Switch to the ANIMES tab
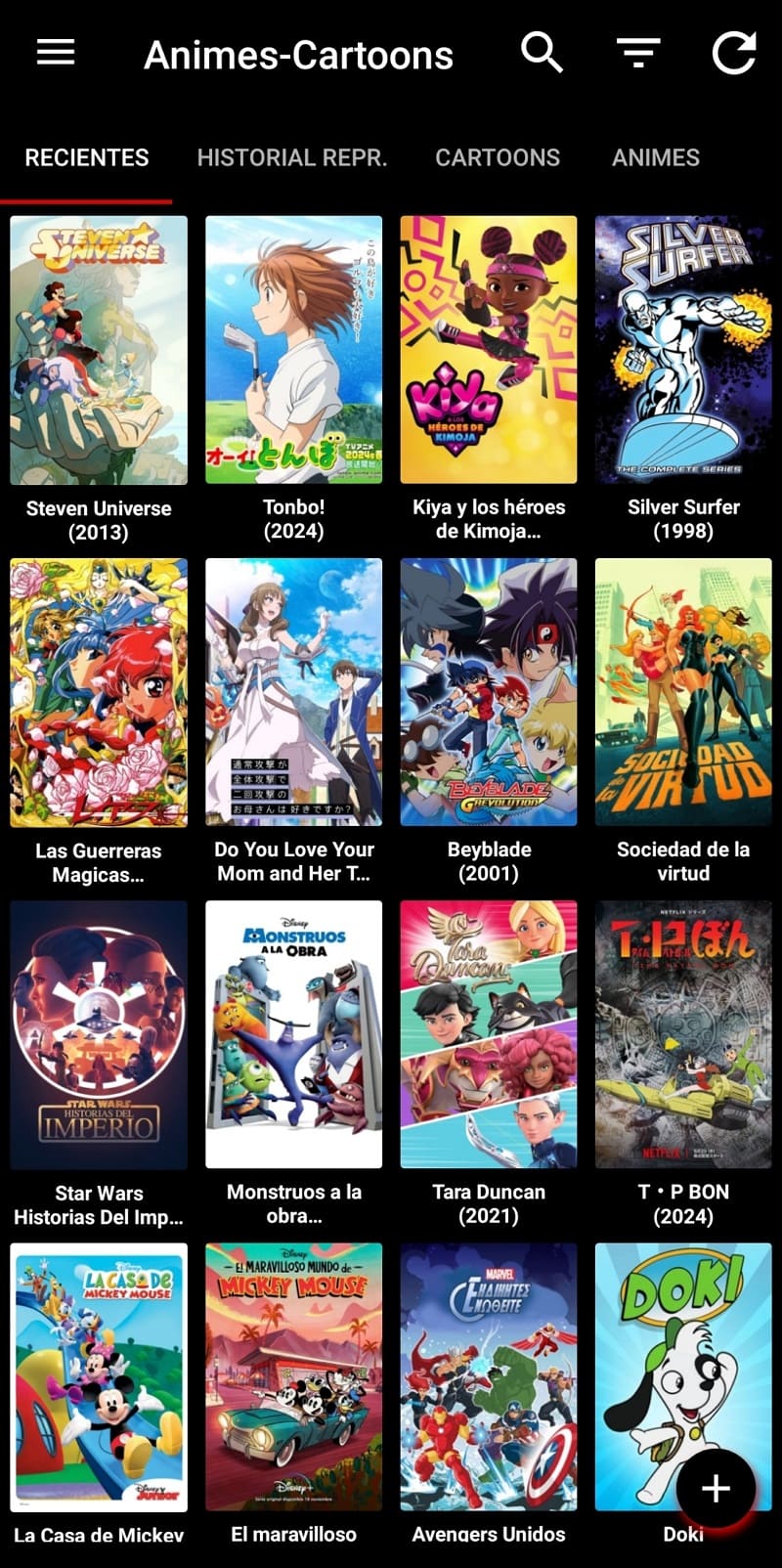This screenshot has height=1568, width=782. click(656, 157)
